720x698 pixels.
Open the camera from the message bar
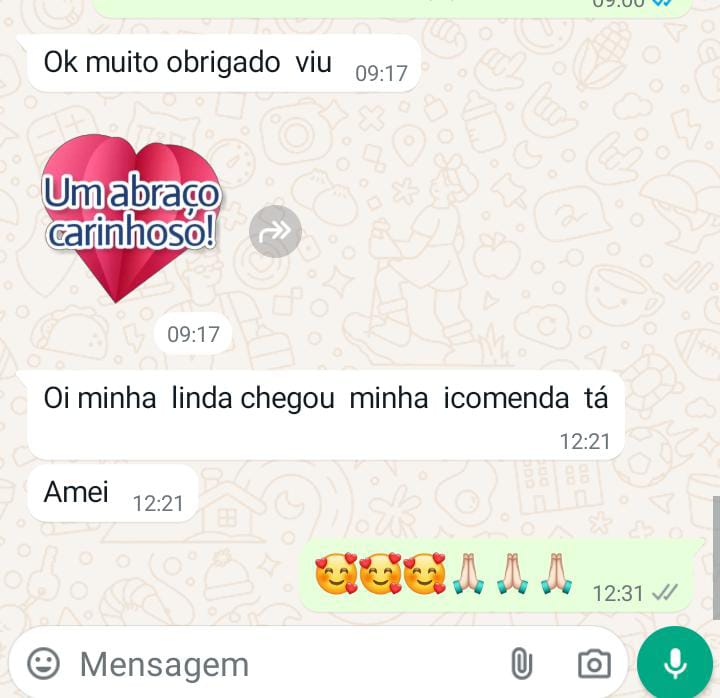tap(594, 663)
